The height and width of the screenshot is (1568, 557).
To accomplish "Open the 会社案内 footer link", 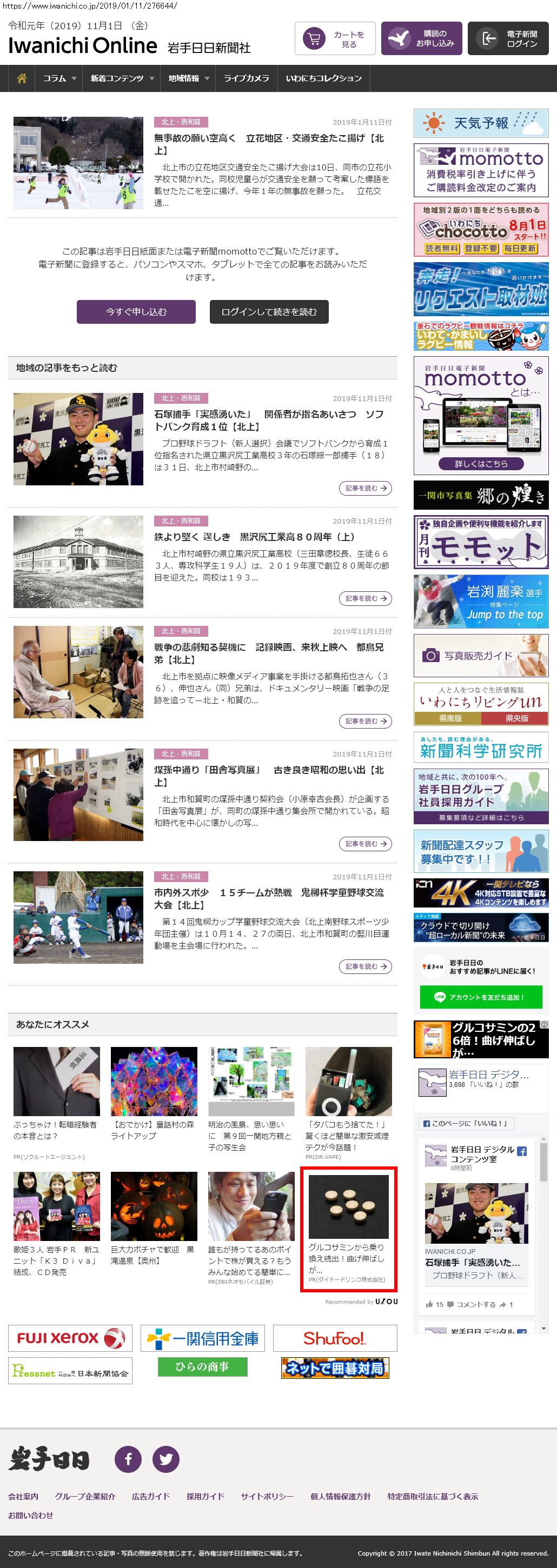I will click(x=23, y=1496).
